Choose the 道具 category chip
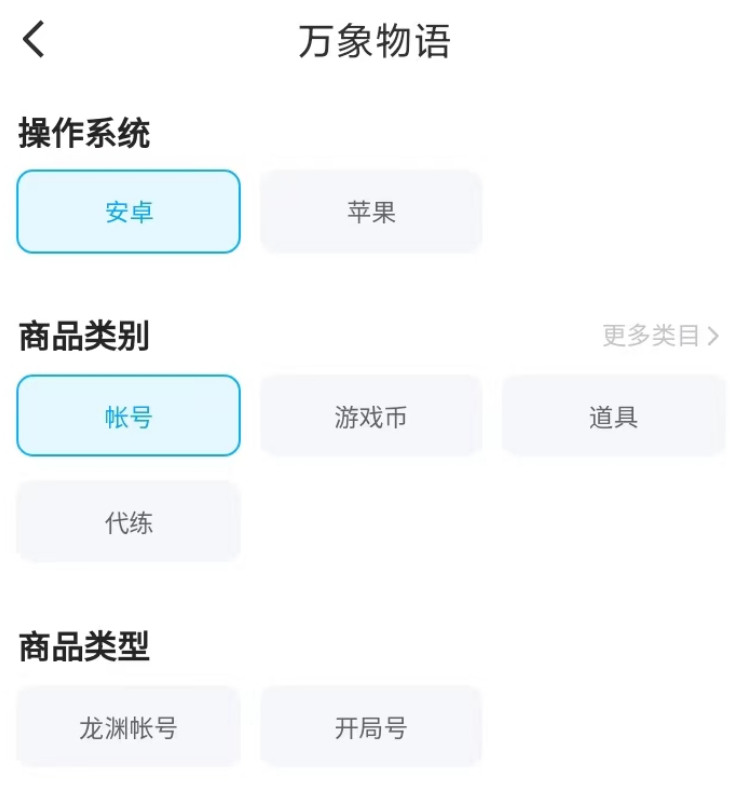The height and width of the screenshot is (792, 730). (x=613, y=416)
